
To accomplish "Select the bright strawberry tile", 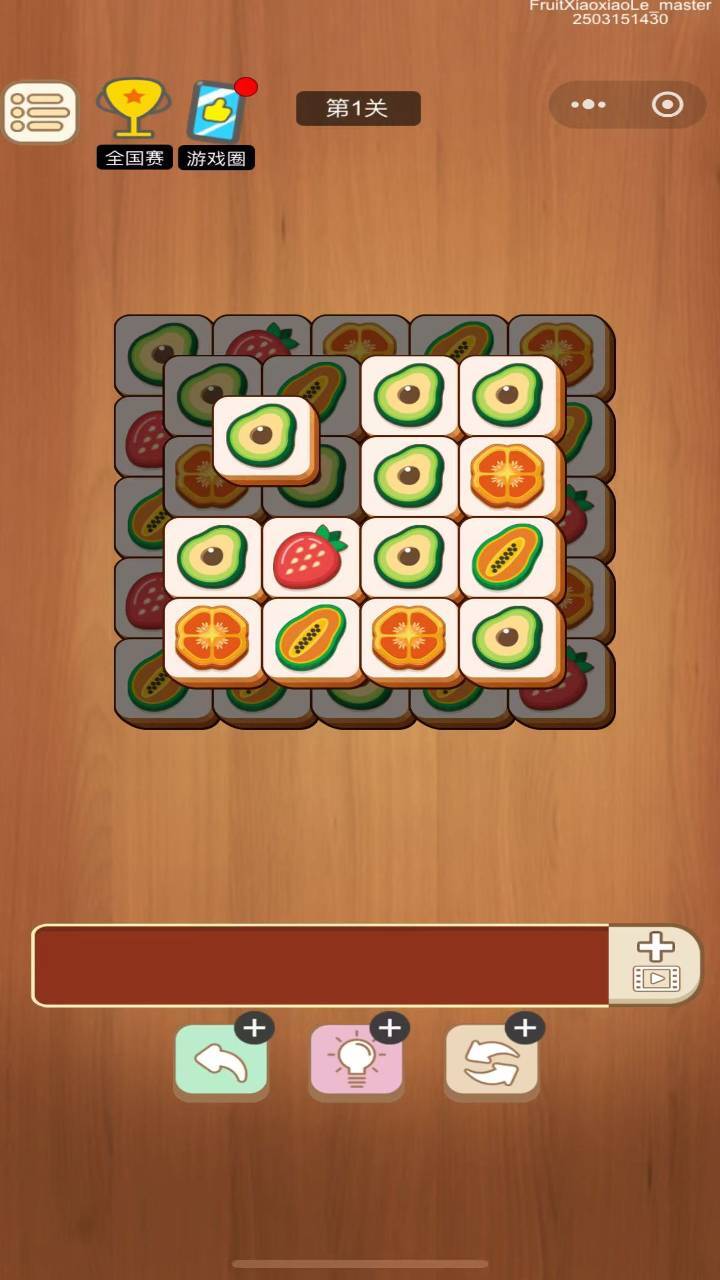I will click(310, 557).
